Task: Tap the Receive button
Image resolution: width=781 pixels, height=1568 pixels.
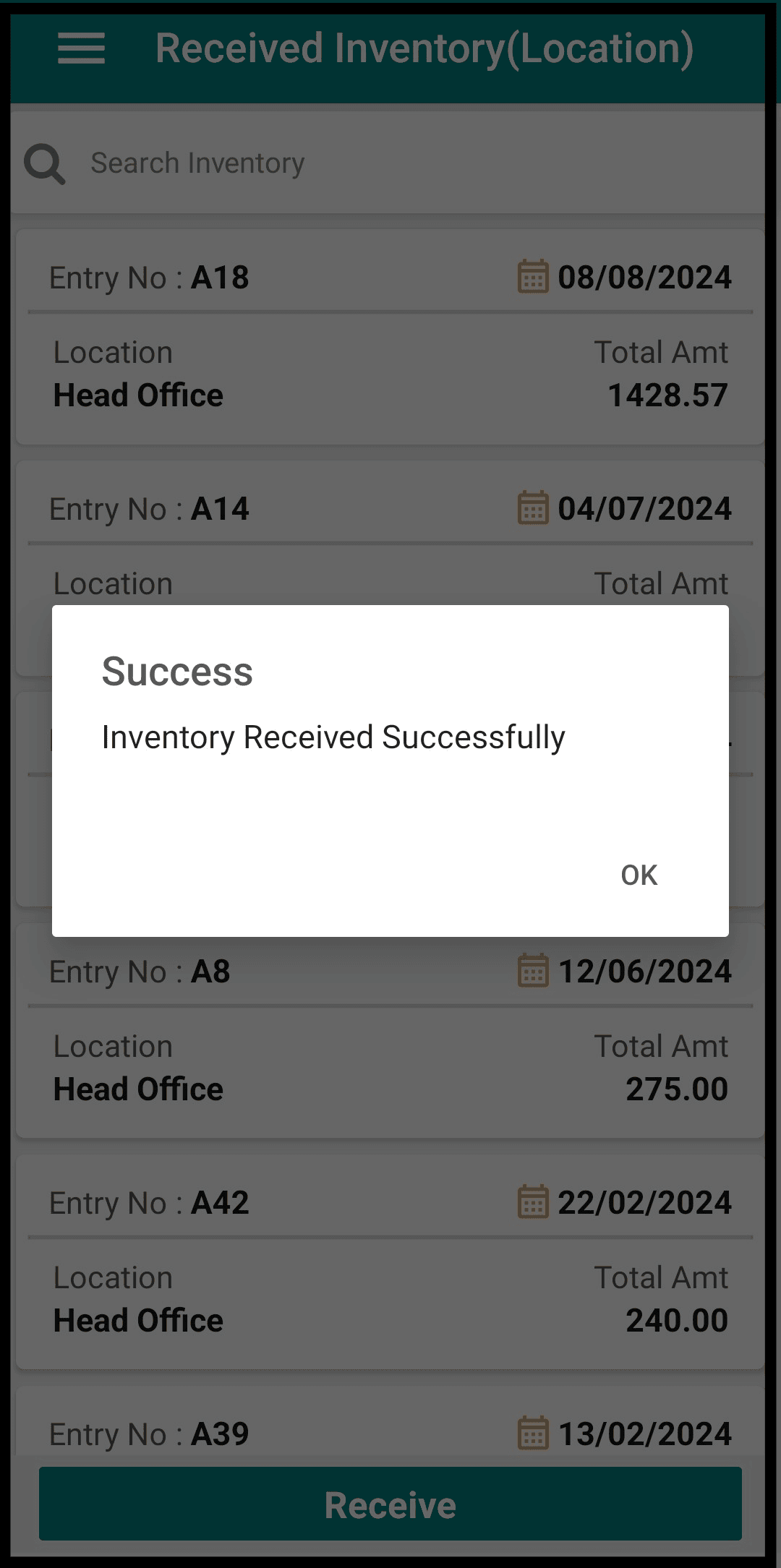Action: coord(390,1504)
